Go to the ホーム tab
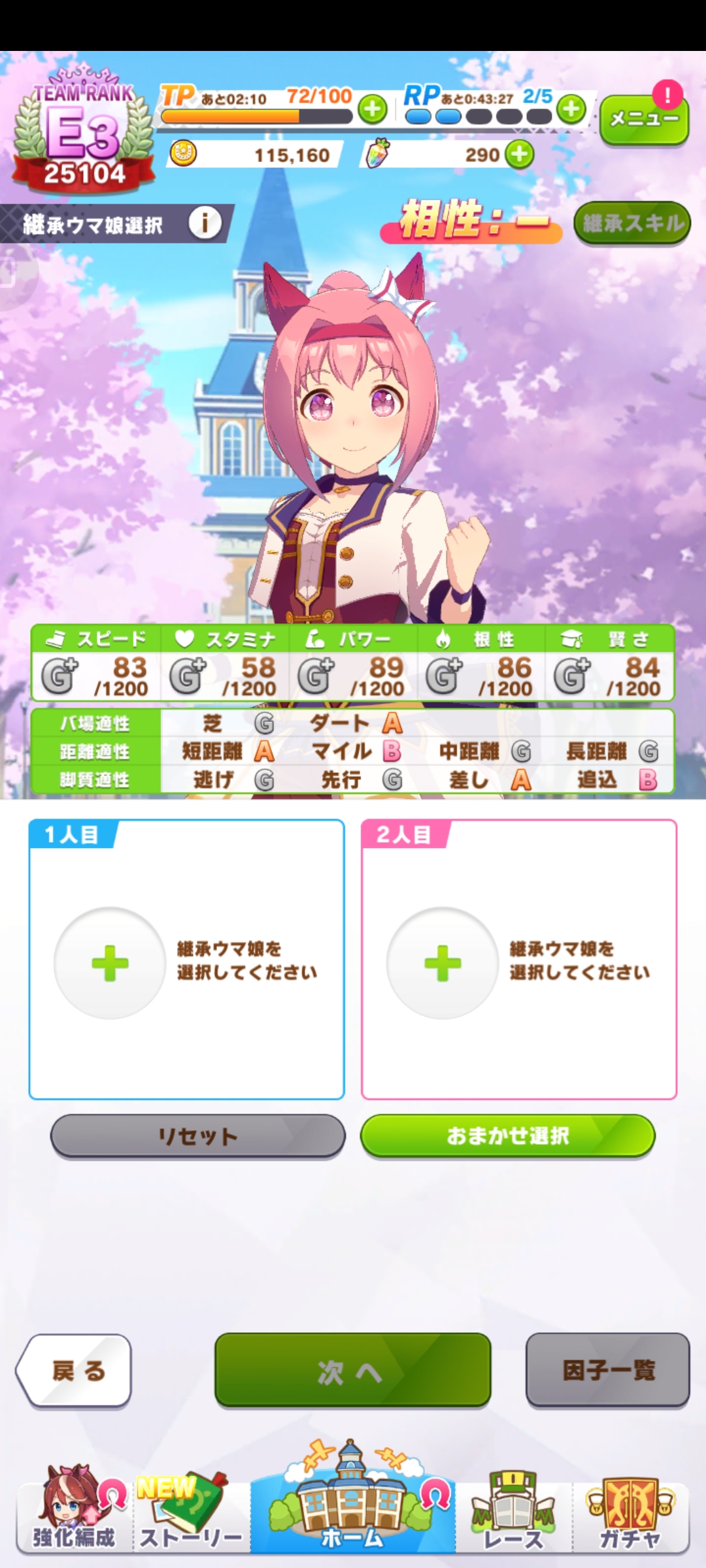The width and height of the screenshot is (706, 1568). pos(352,1509)
